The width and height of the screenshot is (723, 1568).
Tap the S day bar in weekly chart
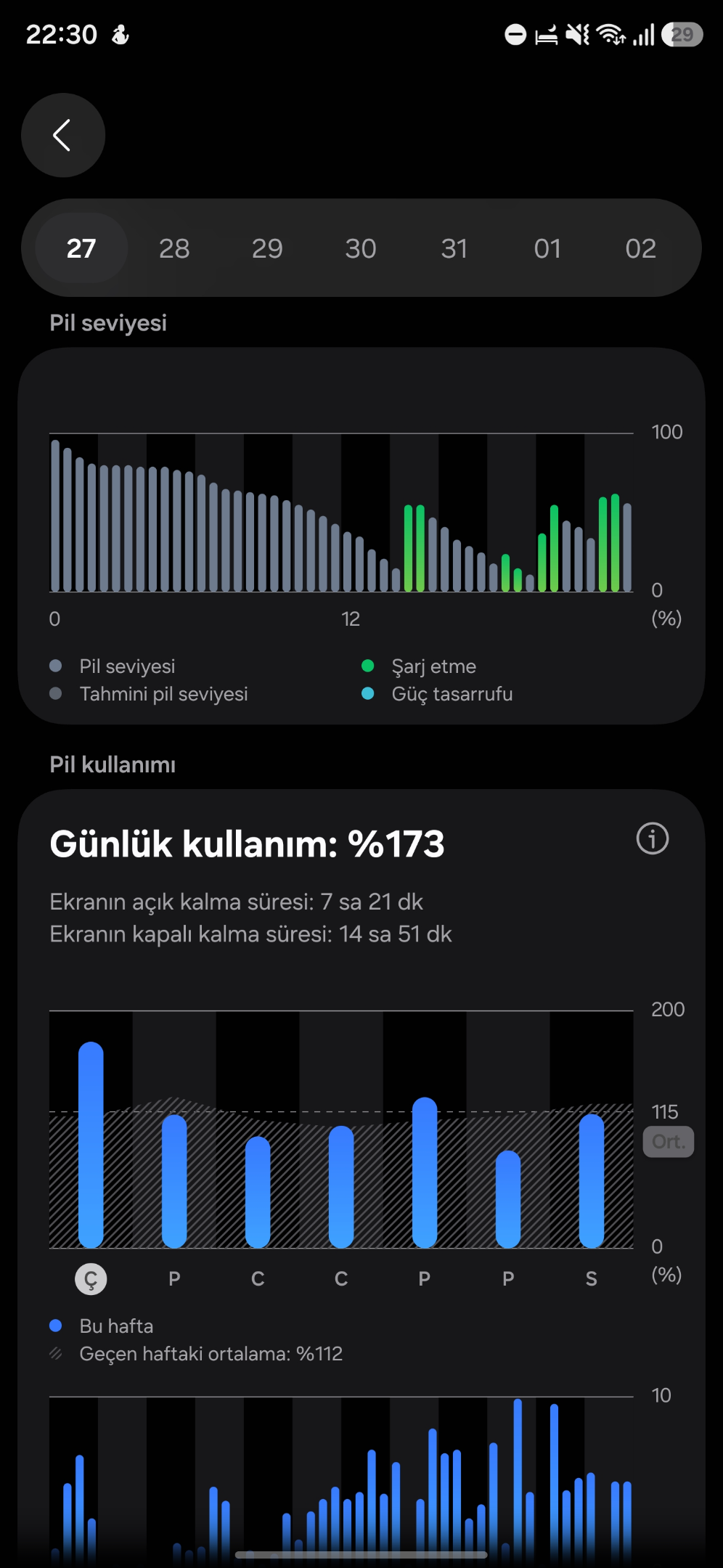pyautogui.click(x=592, y=1181)
